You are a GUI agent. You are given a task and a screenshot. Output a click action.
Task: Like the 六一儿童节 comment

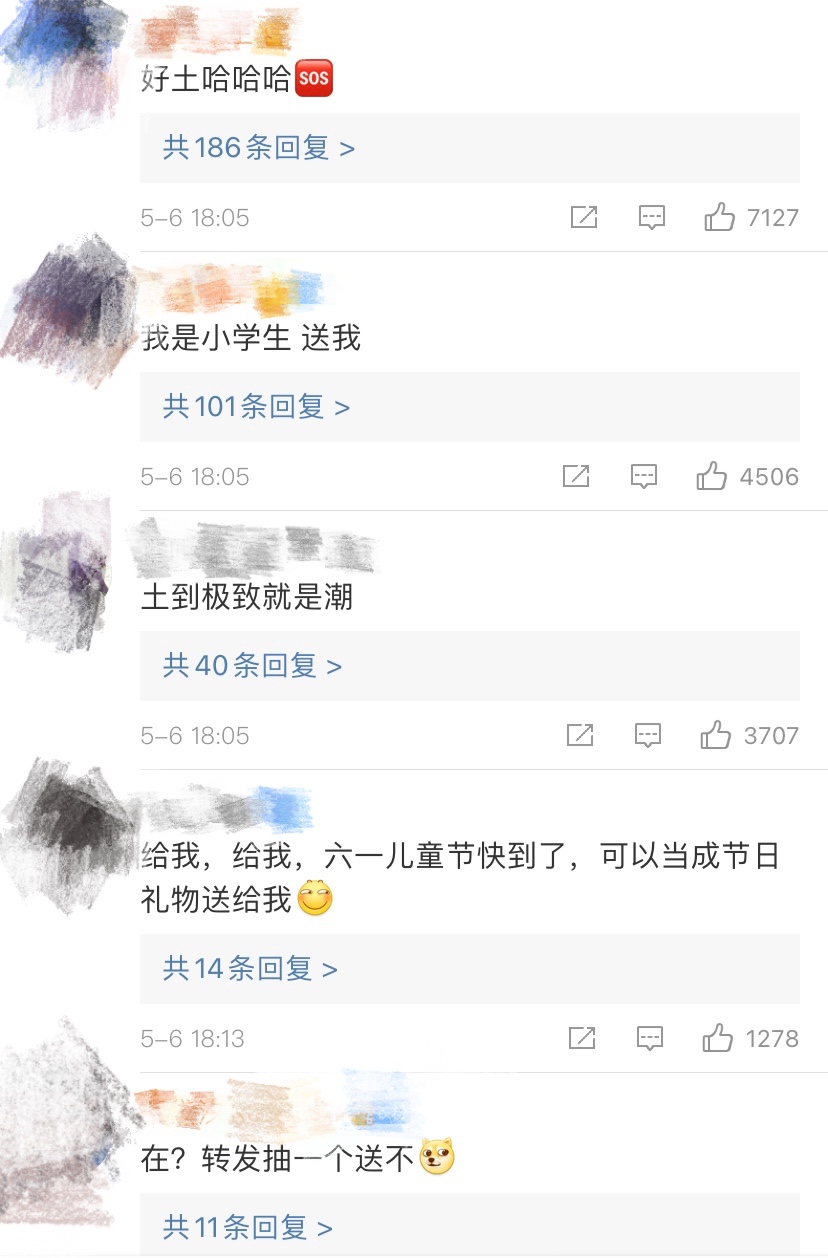(x=718, y=1038)
